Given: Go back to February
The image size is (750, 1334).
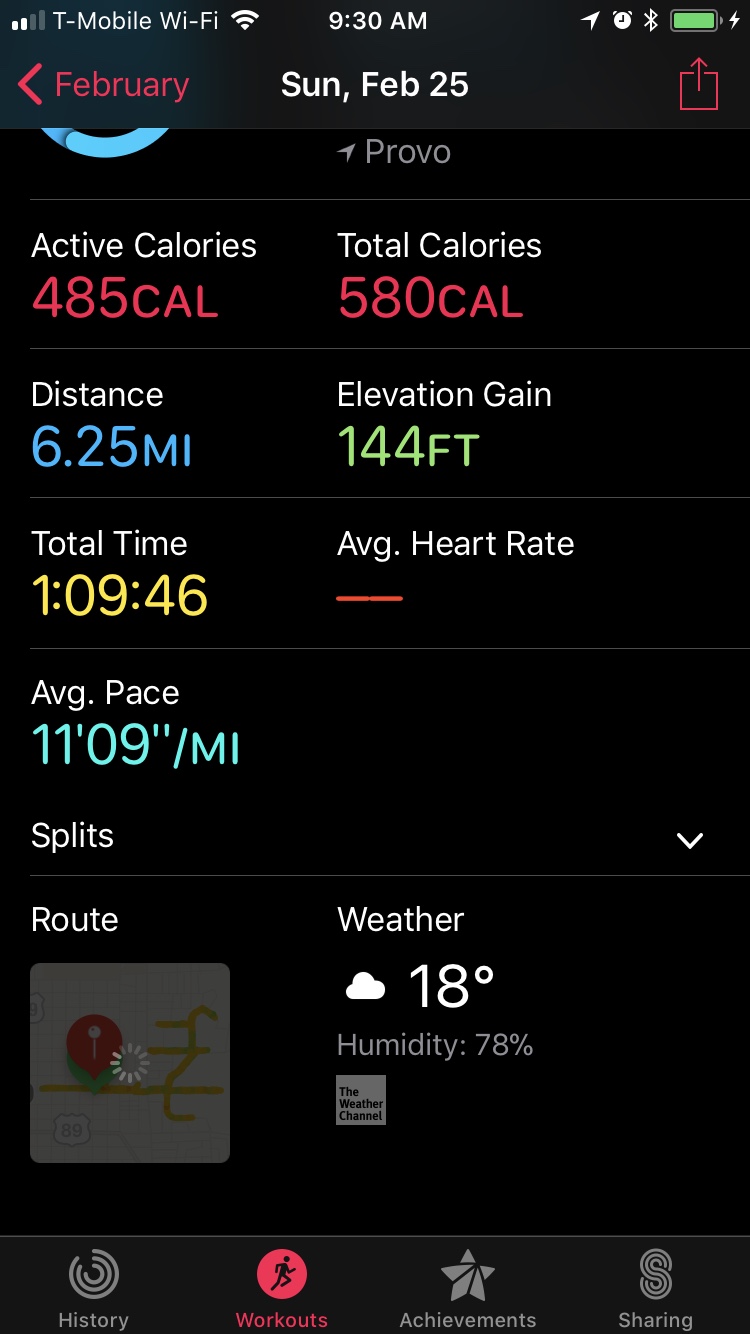Looking at the screenshot, I should tap(103, 85).
